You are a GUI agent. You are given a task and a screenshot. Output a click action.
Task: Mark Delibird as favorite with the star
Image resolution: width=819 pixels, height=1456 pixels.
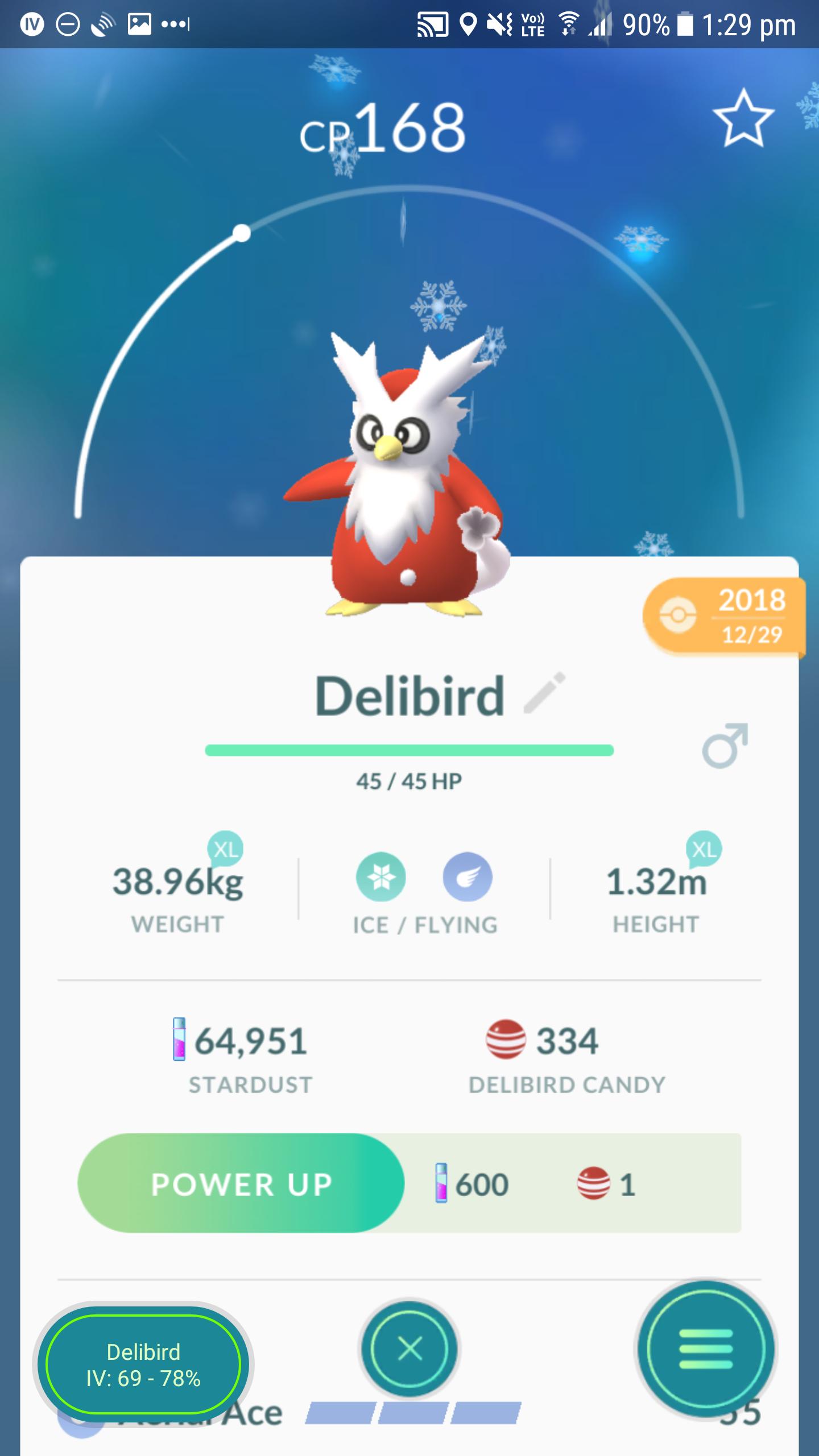point(743,118)
